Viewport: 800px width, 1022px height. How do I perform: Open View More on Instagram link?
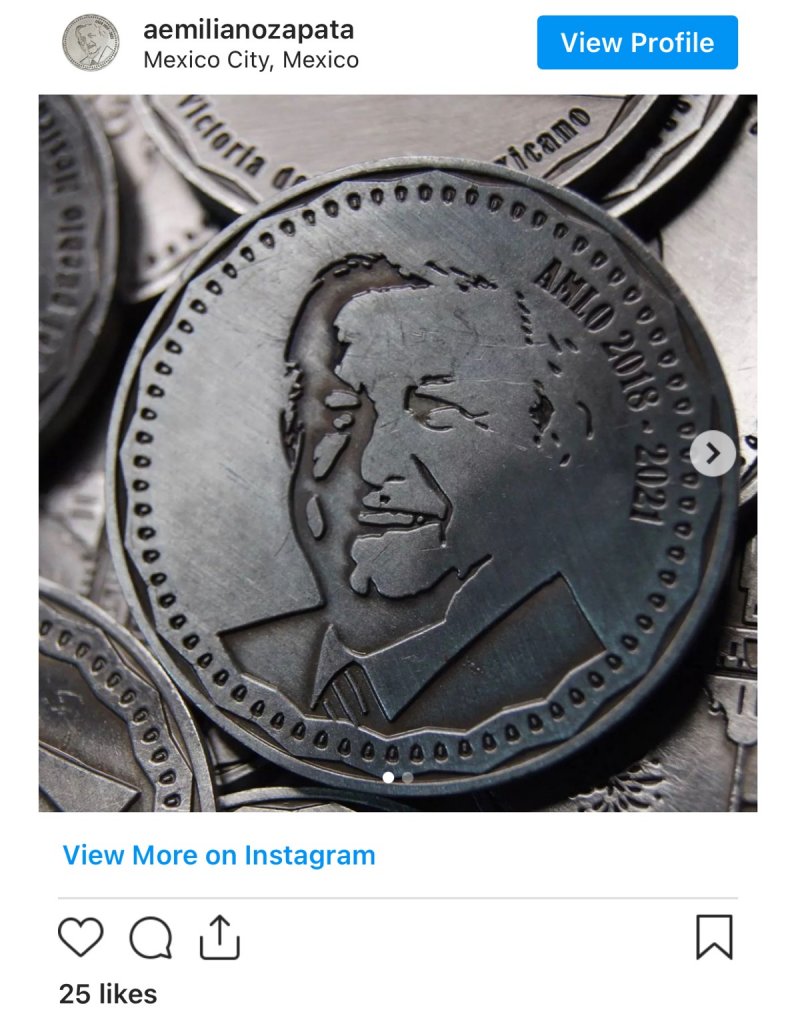(x=219, y=856)
